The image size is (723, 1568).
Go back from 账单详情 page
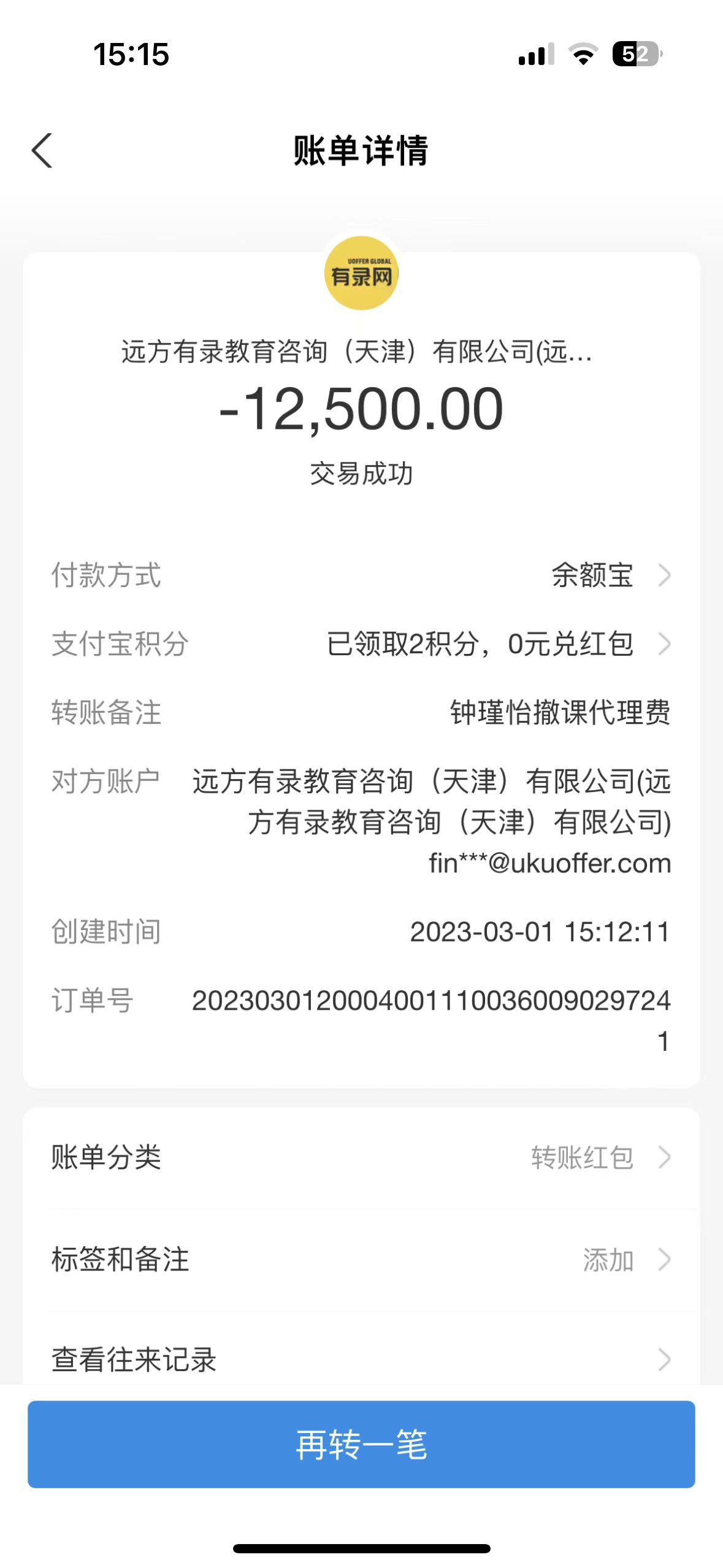42,150
